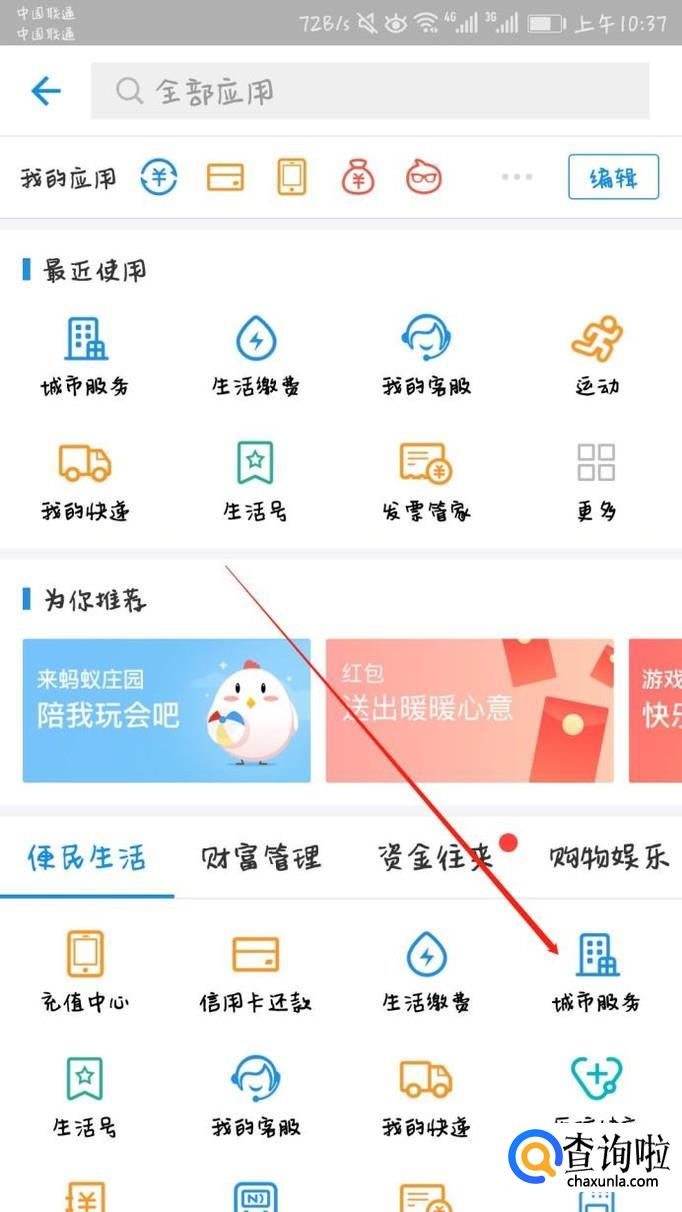Screen dimensions: 682x1212
Task: Open 发票管家 in recently used
Action: pos(426,480)
